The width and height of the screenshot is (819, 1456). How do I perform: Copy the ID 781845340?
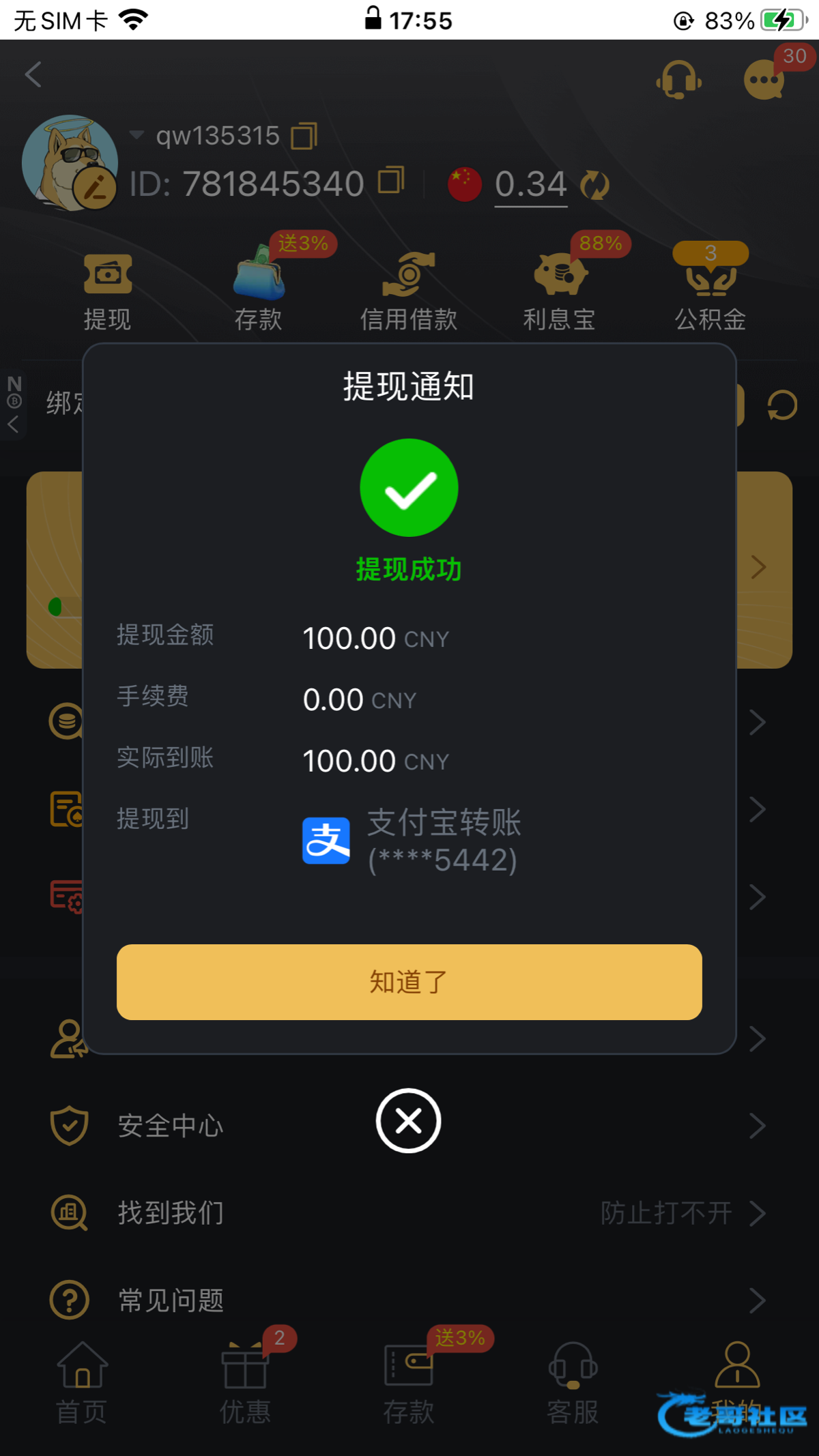pyautogui.click(x=391, y=181)
